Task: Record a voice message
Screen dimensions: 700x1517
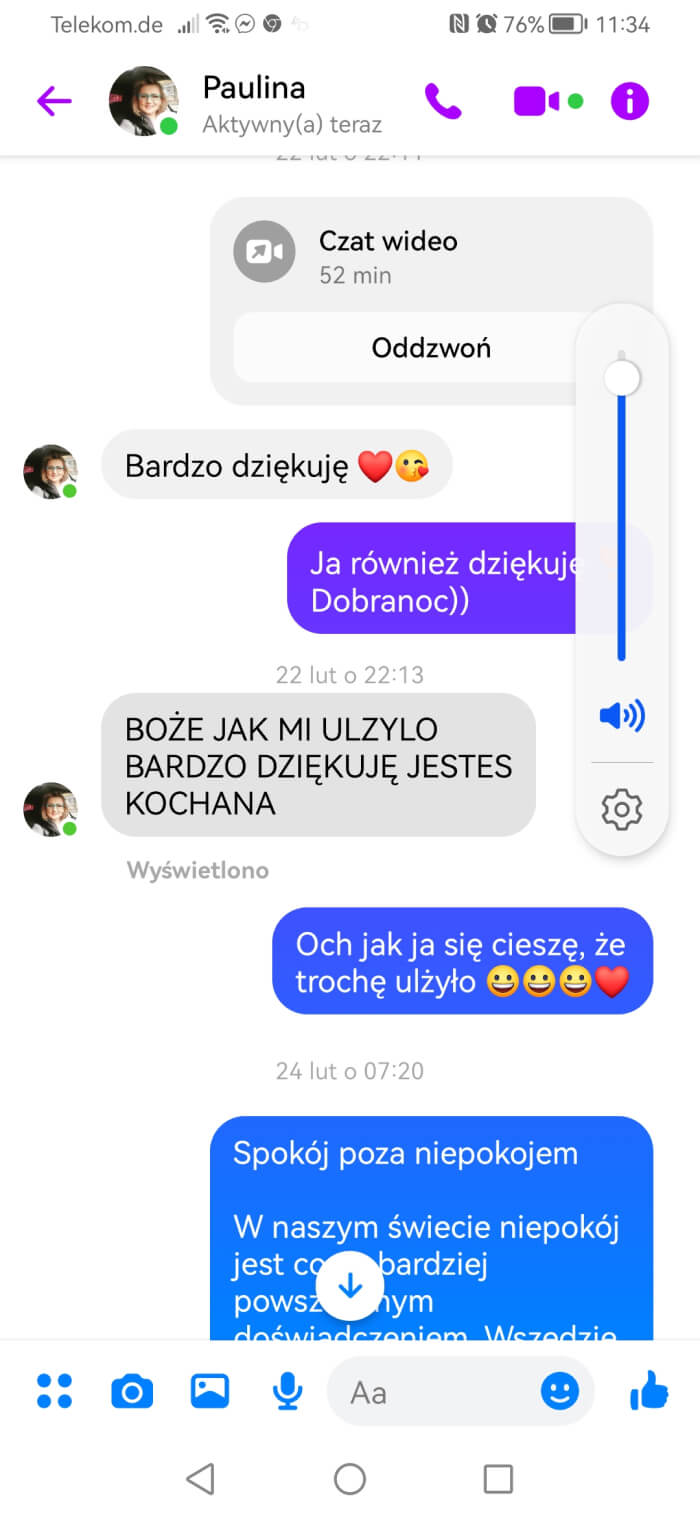Action: 288,1391
